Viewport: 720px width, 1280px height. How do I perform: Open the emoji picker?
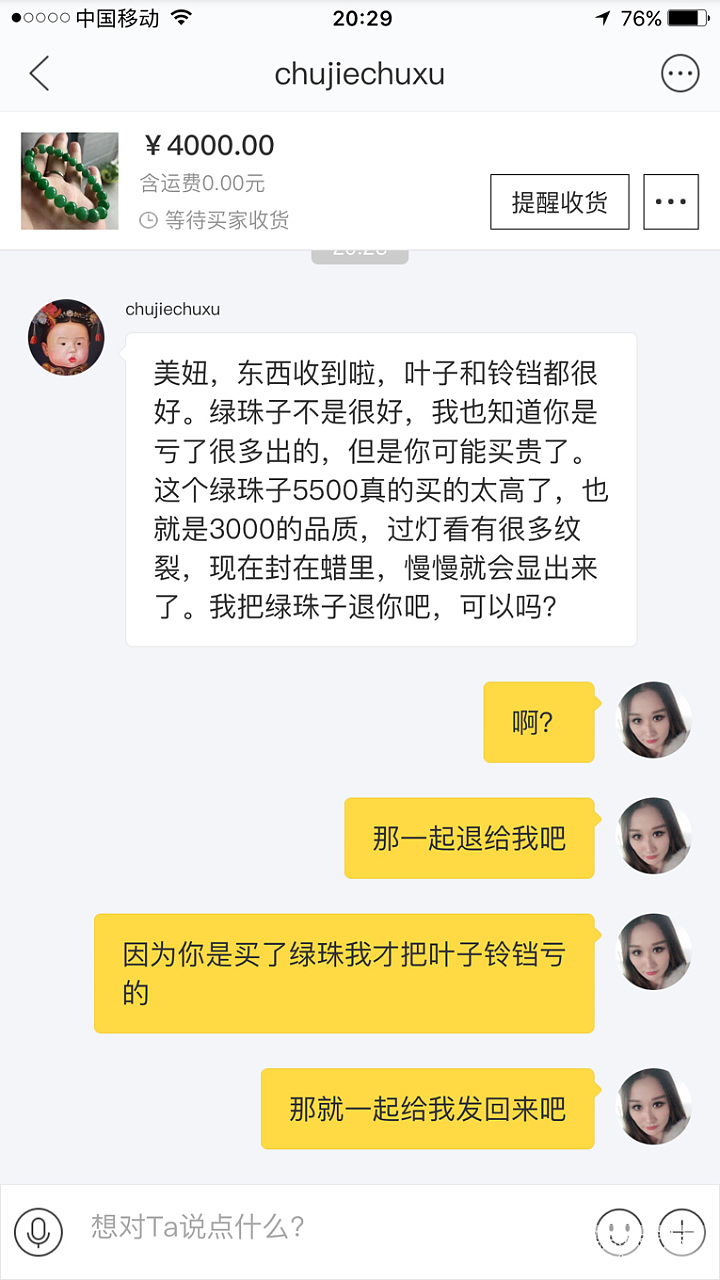[x=617, y=1231]
